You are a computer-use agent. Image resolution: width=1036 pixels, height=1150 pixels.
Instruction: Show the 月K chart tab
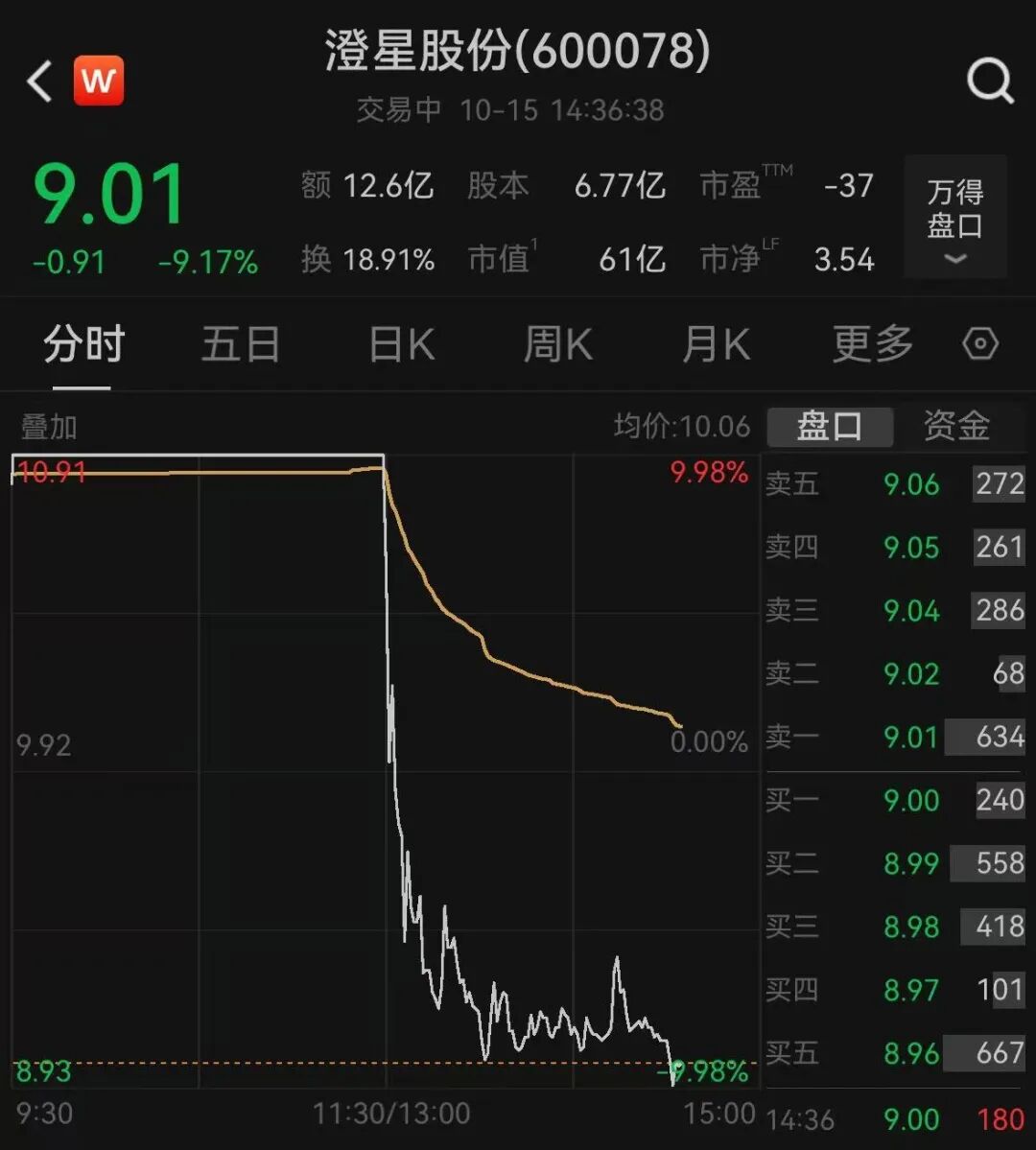pos(716,344)
